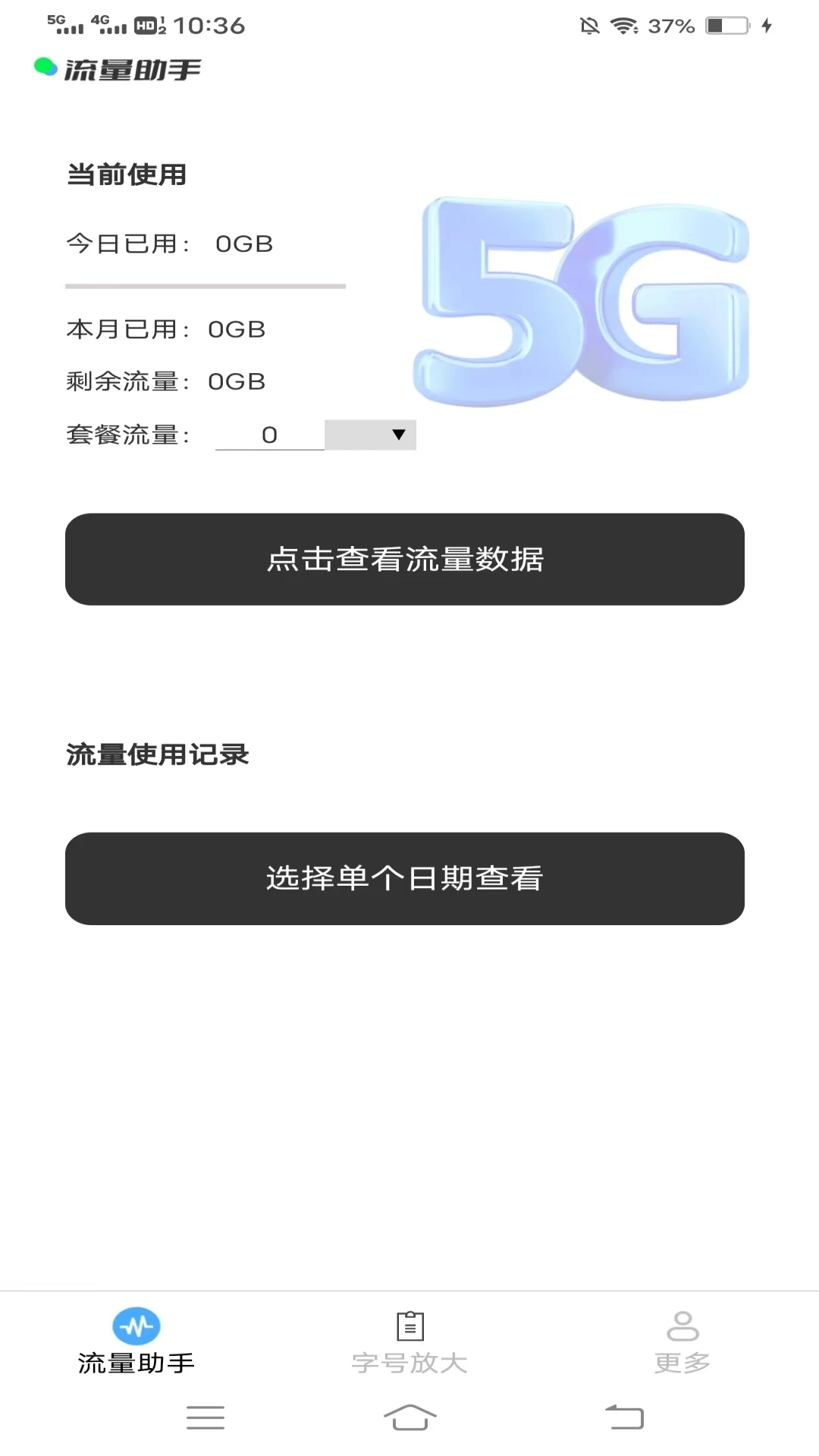Switch to the 更多 tab
Viewport: 819px width, 1456px height.
coord(682,1342)
